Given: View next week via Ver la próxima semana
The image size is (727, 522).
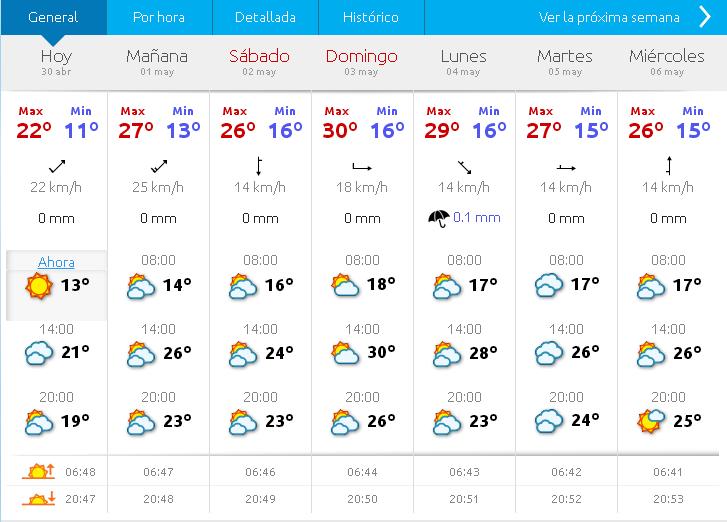Looking at the screenshot, I should [x=622, y=17].
